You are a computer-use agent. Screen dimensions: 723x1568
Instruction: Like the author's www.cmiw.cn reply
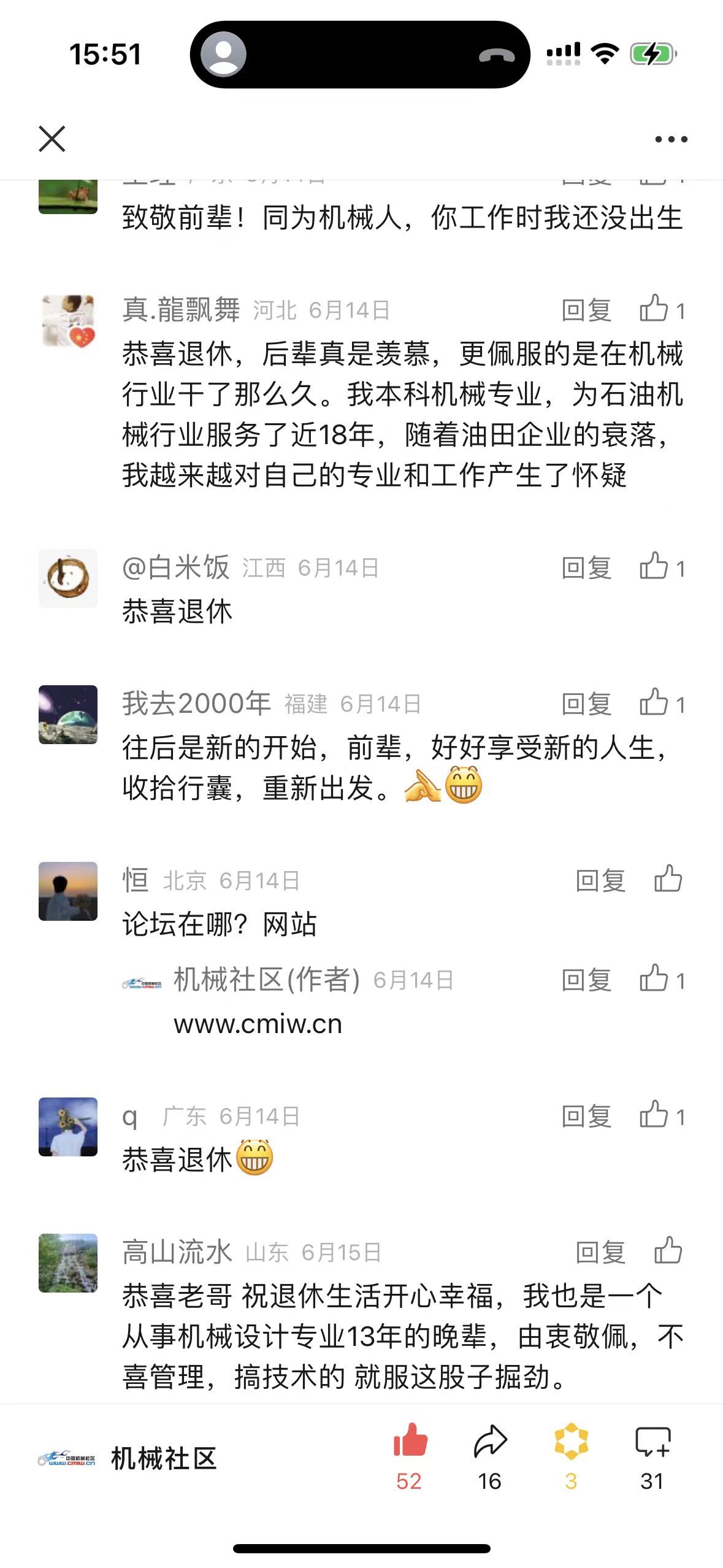(661, 979)
